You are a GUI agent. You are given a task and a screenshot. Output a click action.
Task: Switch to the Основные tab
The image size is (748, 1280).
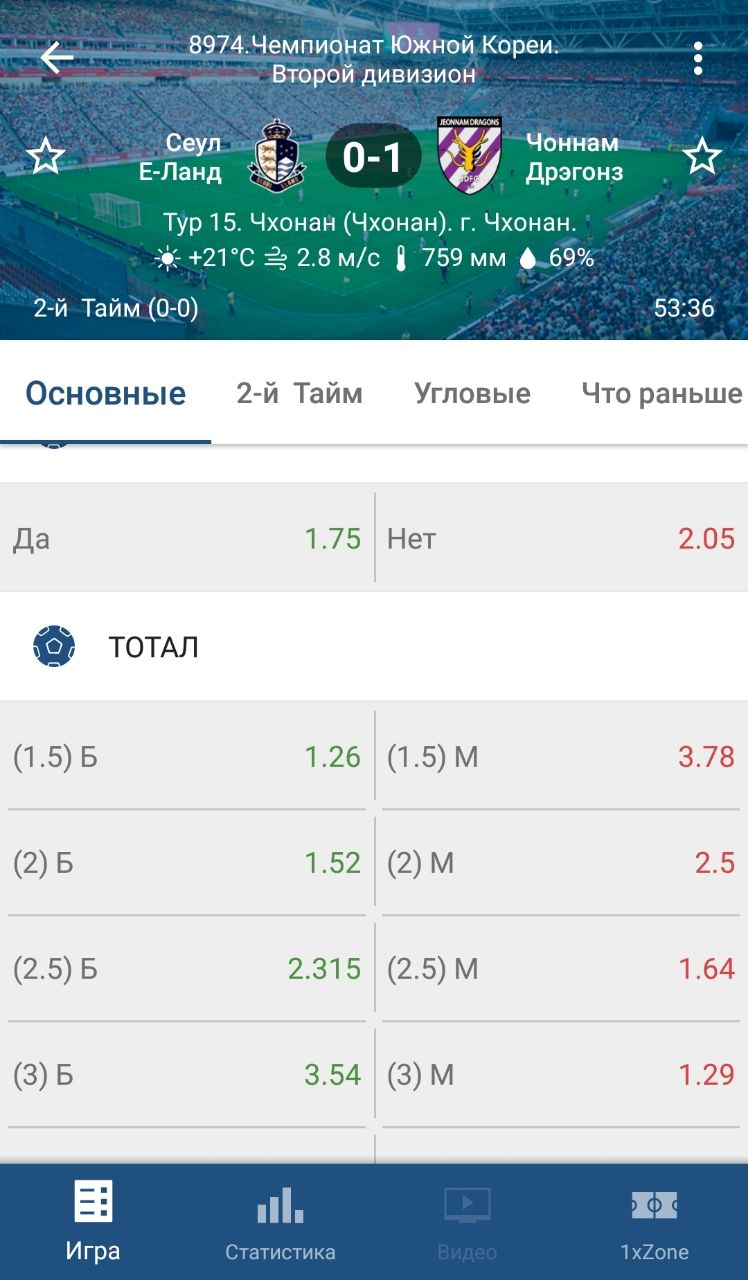click(x=106, y=394)
